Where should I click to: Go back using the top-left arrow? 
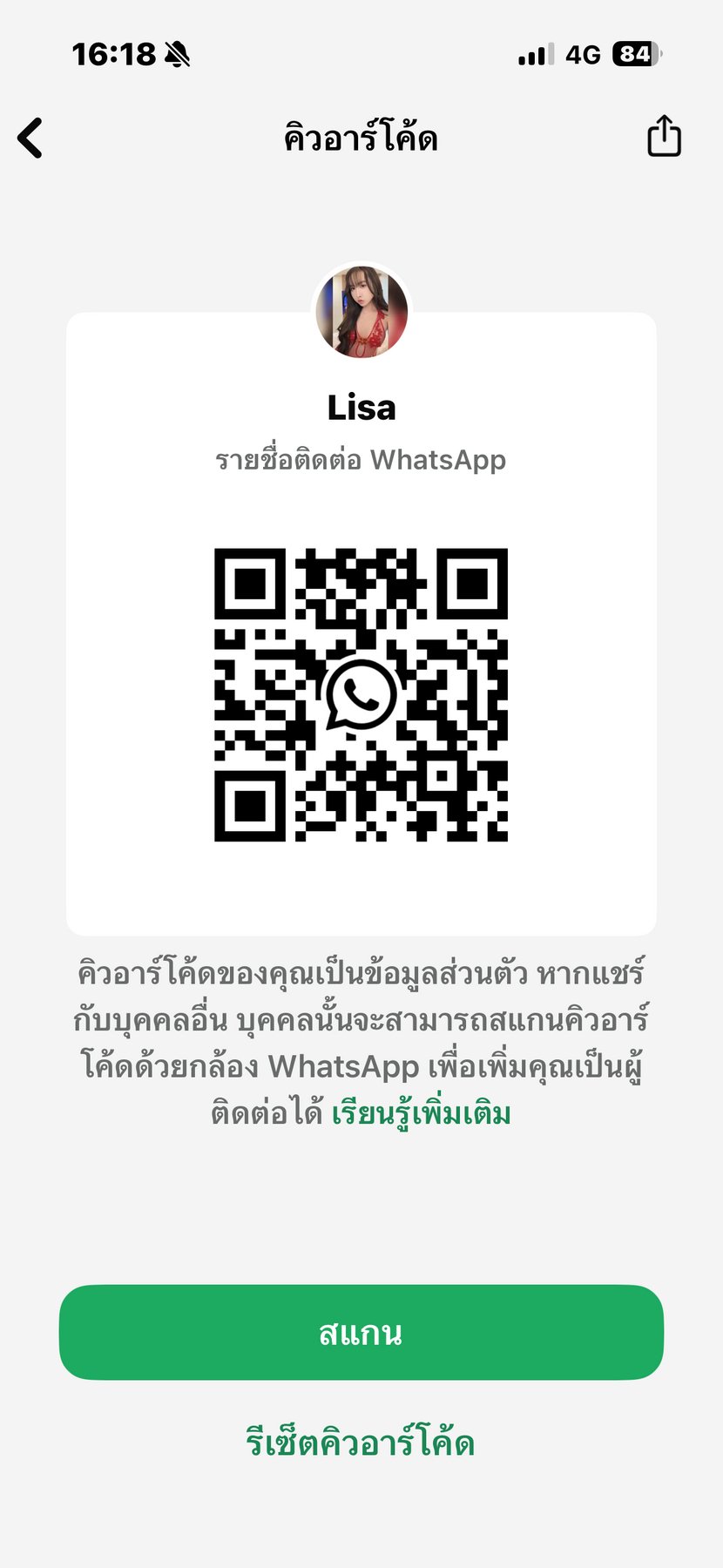31,139
